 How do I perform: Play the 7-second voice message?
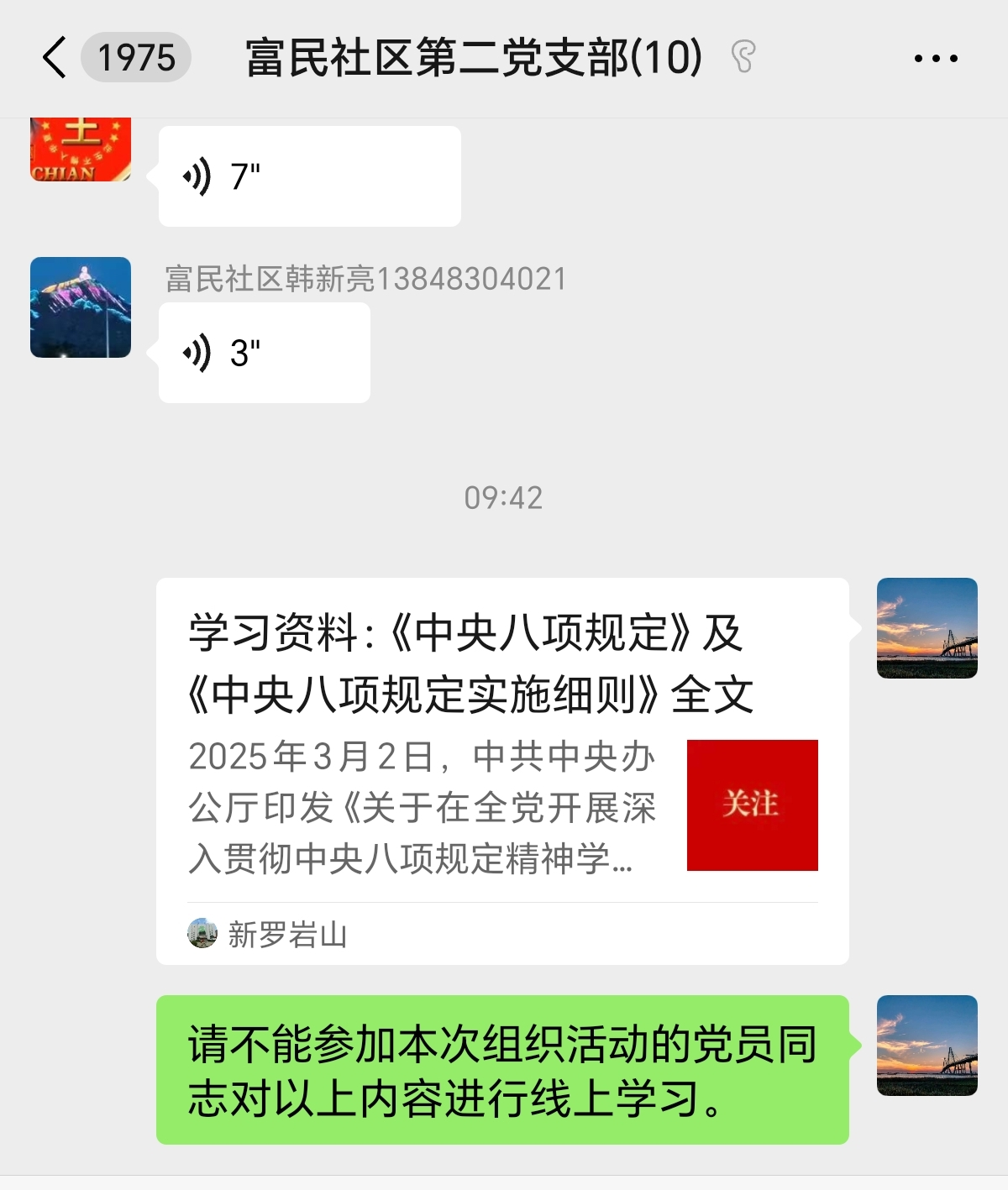tap(308, 176)
